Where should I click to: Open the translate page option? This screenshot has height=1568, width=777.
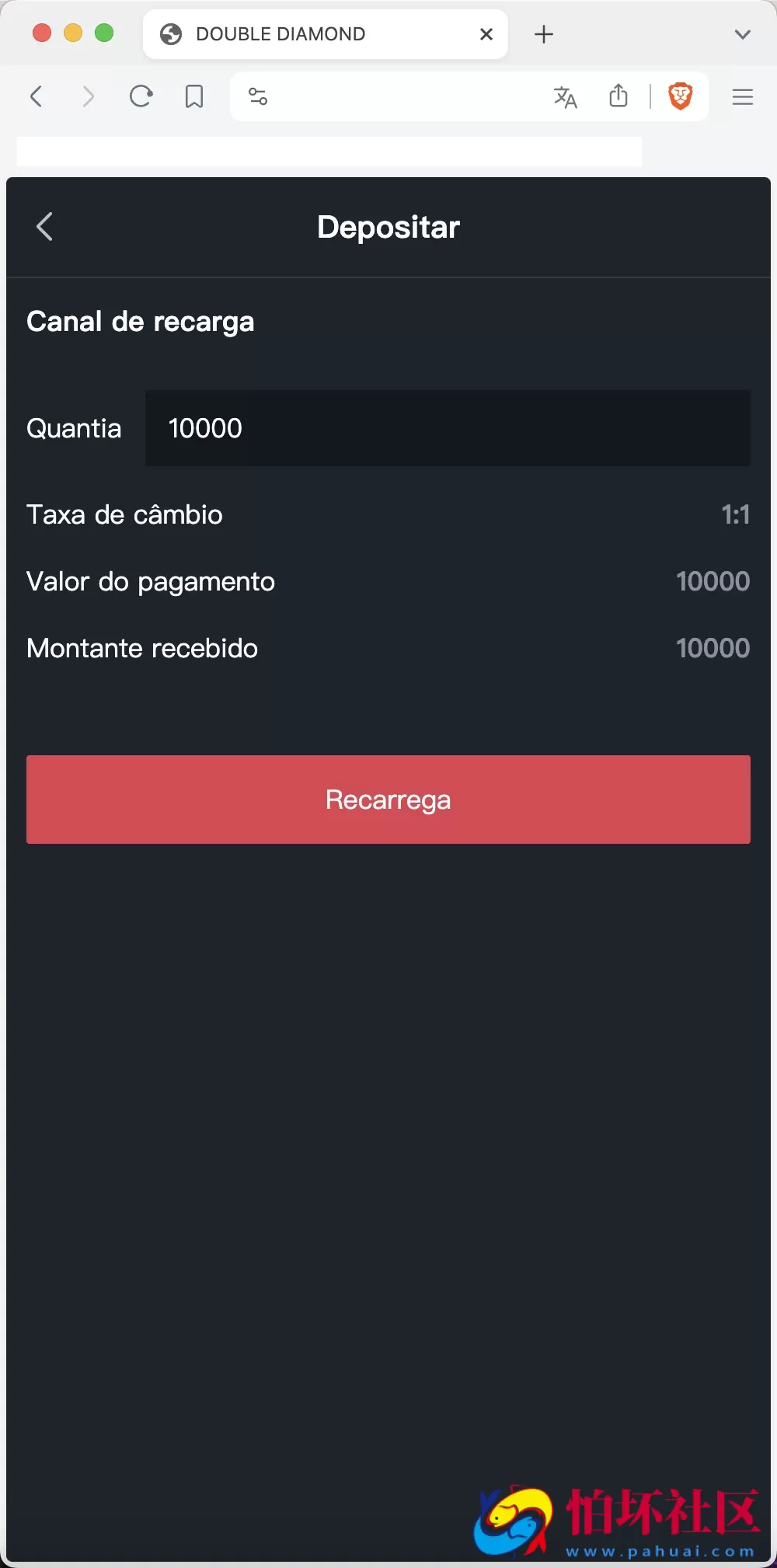565,96
